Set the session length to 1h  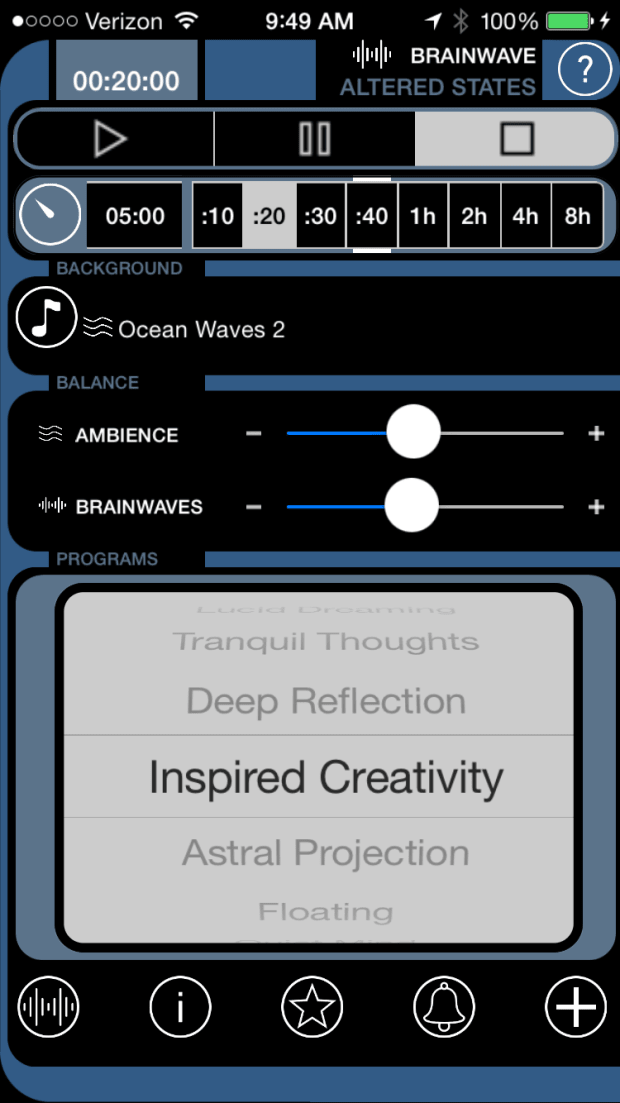click(423, 216)
